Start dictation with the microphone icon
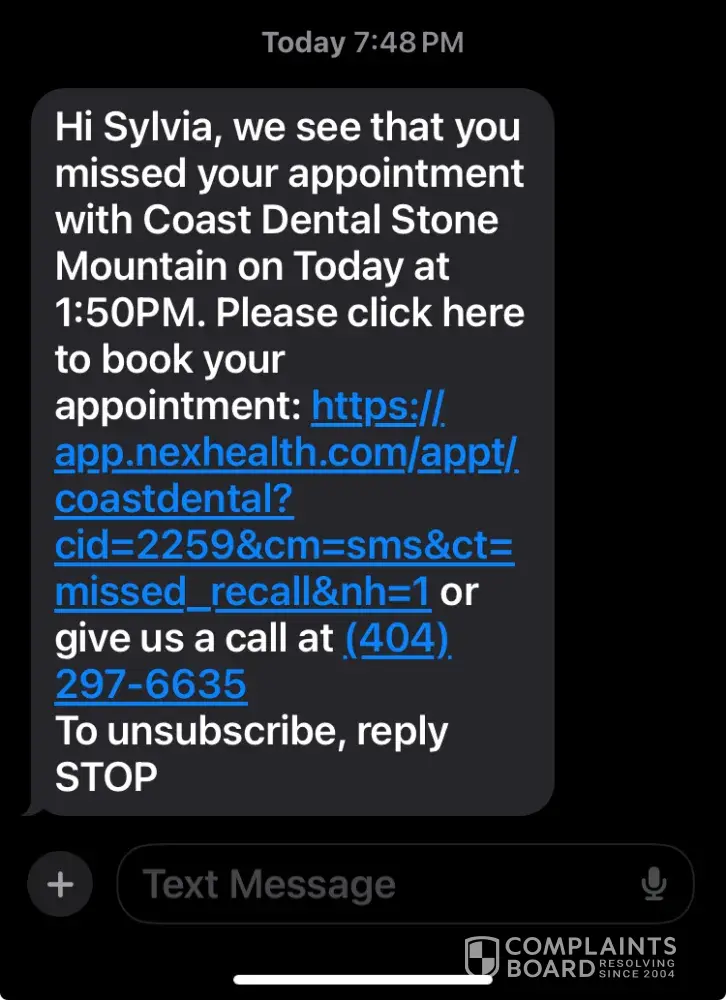726x1000 pixels. (654, 884)
